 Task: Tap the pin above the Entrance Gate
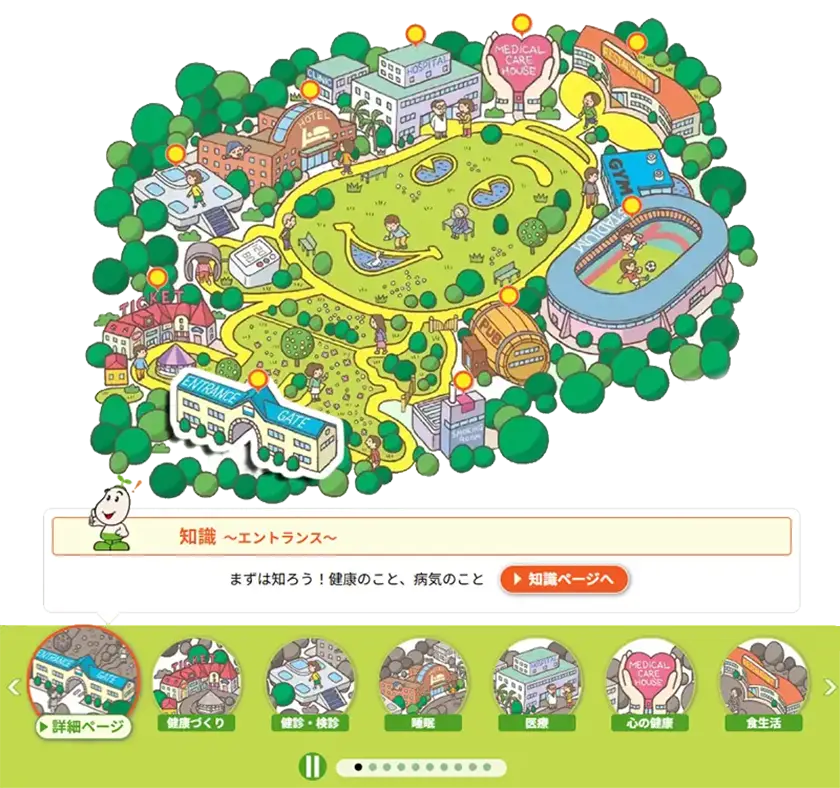click(258, 379)
